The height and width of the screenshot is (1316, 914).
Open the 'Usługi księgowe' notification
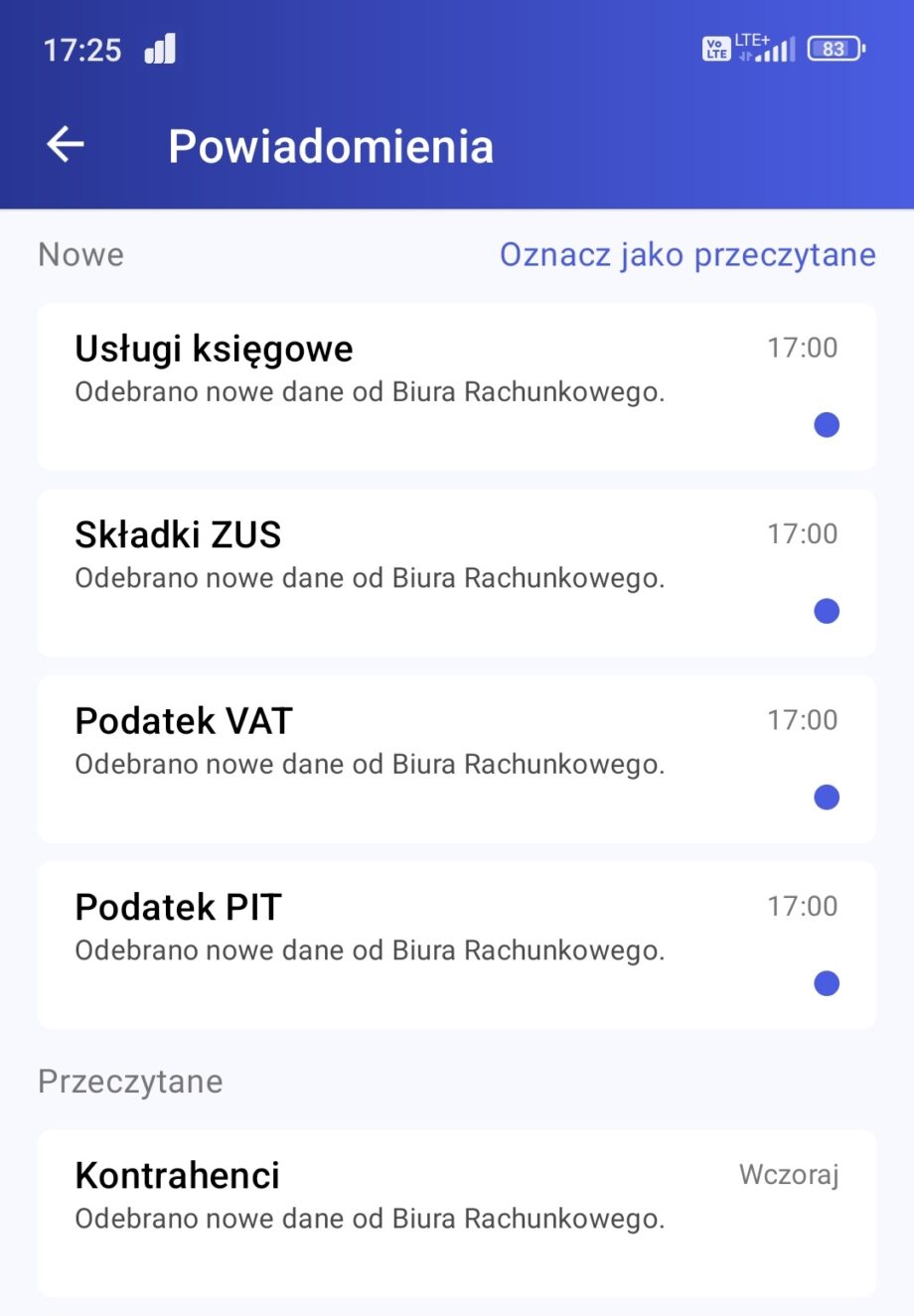pos(456,386)
